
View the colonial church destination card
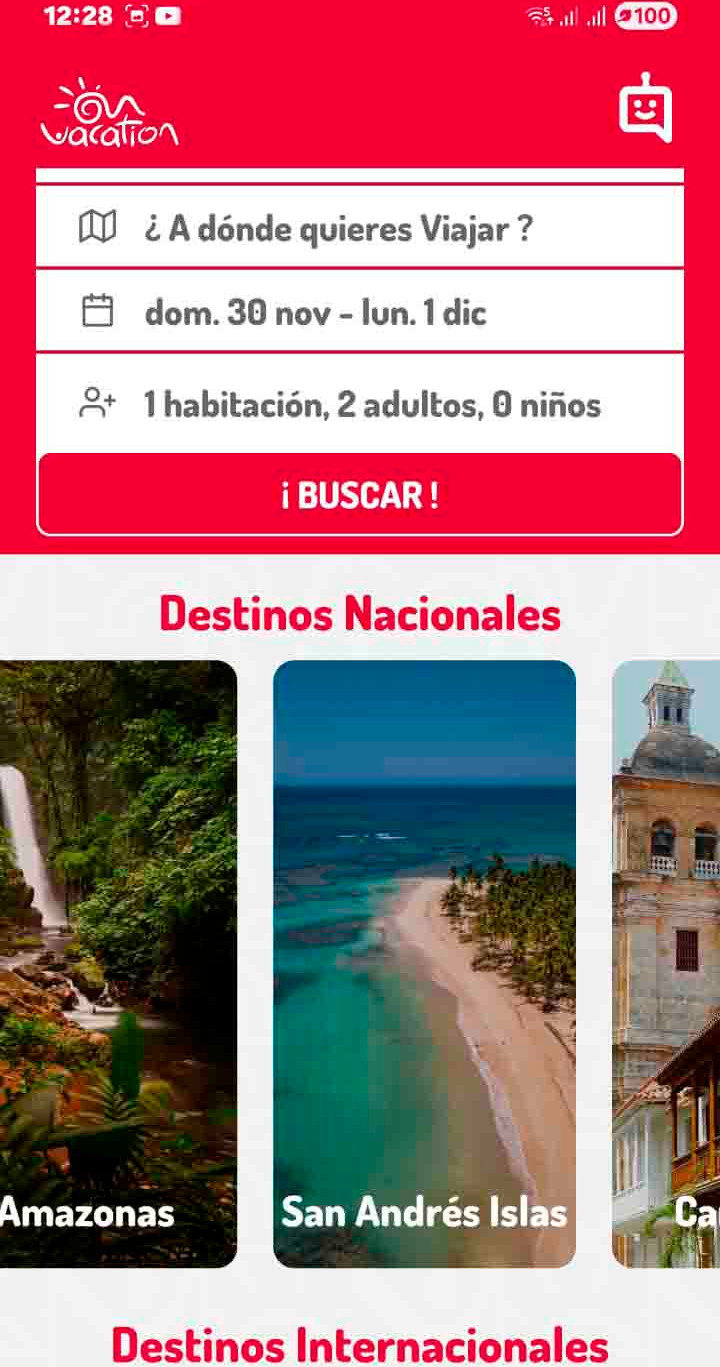coord(666,962)
